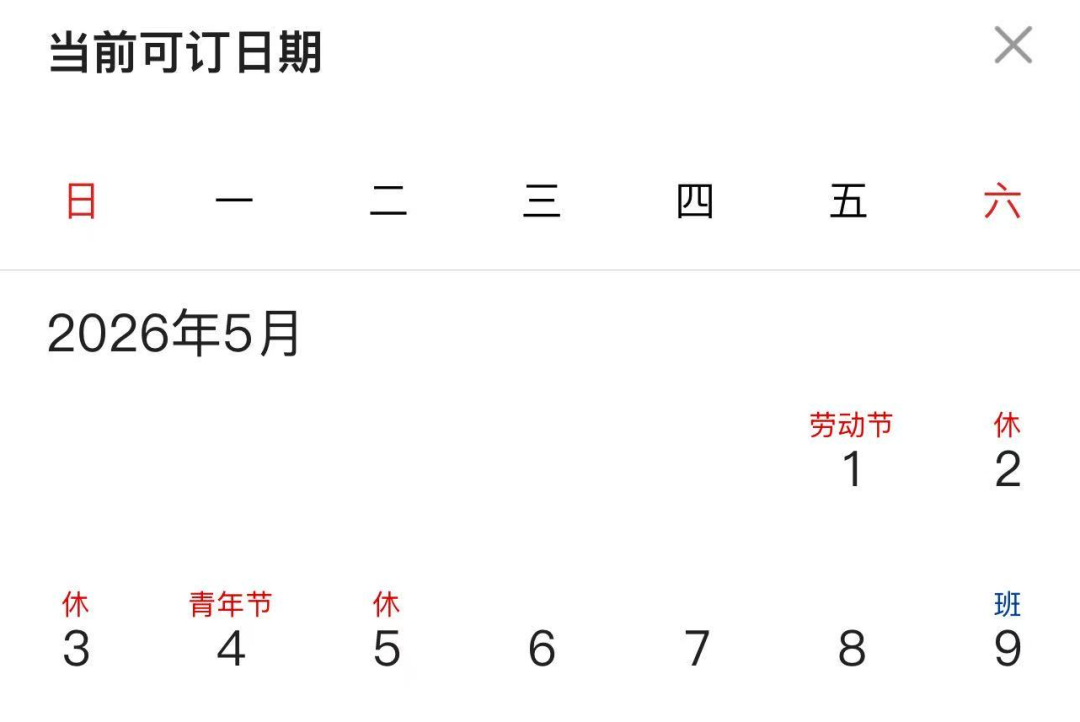Choose May 3 as the date
Screen dimensions: 1080x722
[76, 648]
